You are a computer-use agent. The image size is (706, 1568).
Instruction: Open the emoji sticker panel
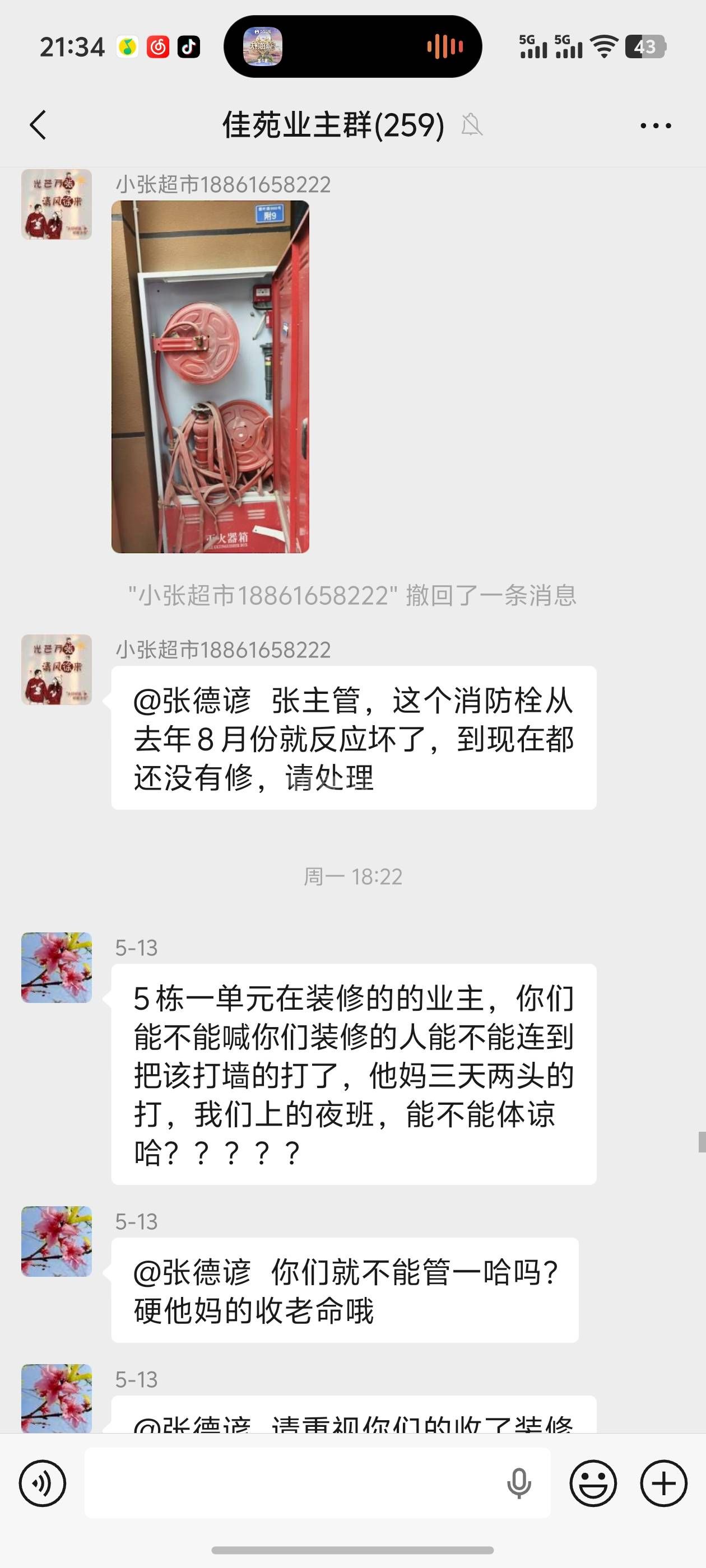(593, 1483)
